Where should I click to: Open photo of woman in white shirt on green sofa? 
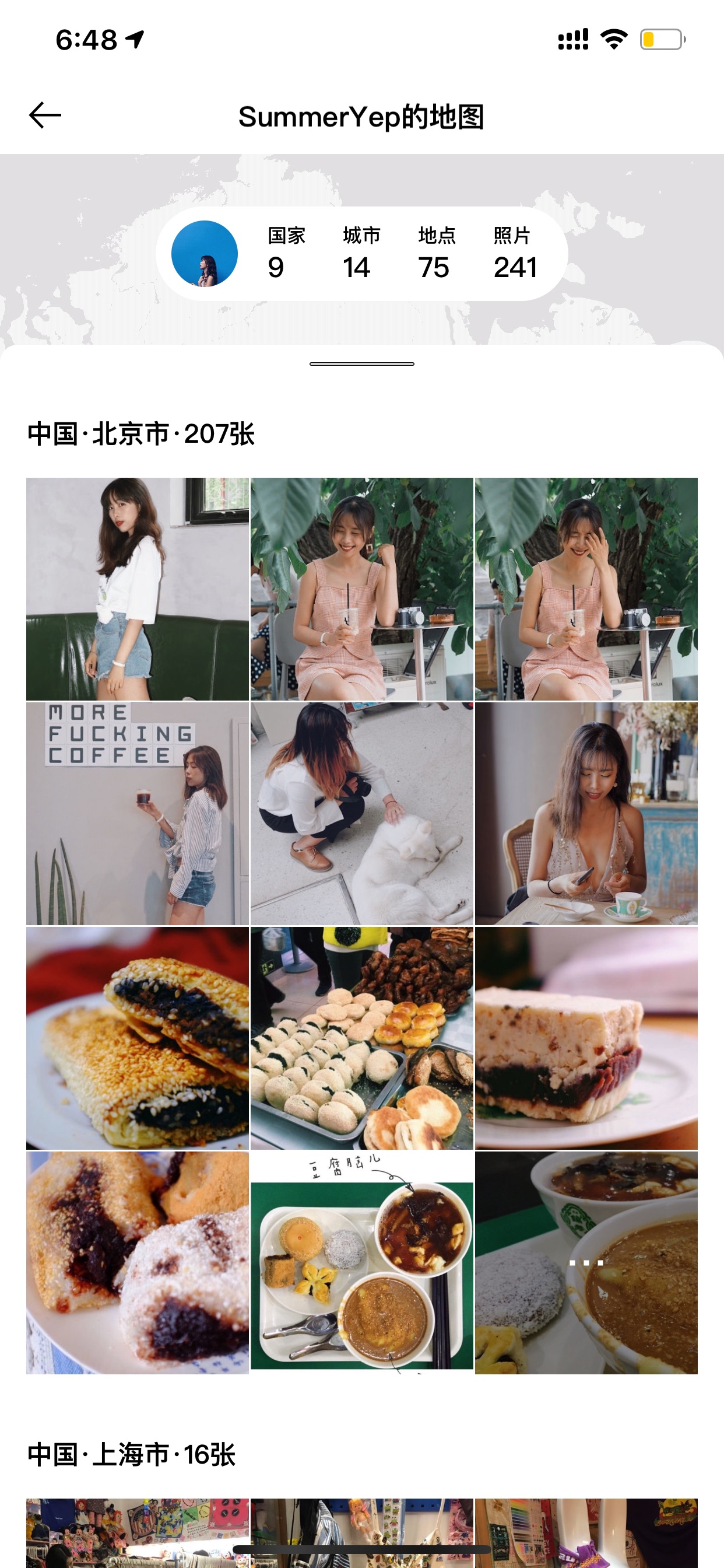[x=138, y=589]
